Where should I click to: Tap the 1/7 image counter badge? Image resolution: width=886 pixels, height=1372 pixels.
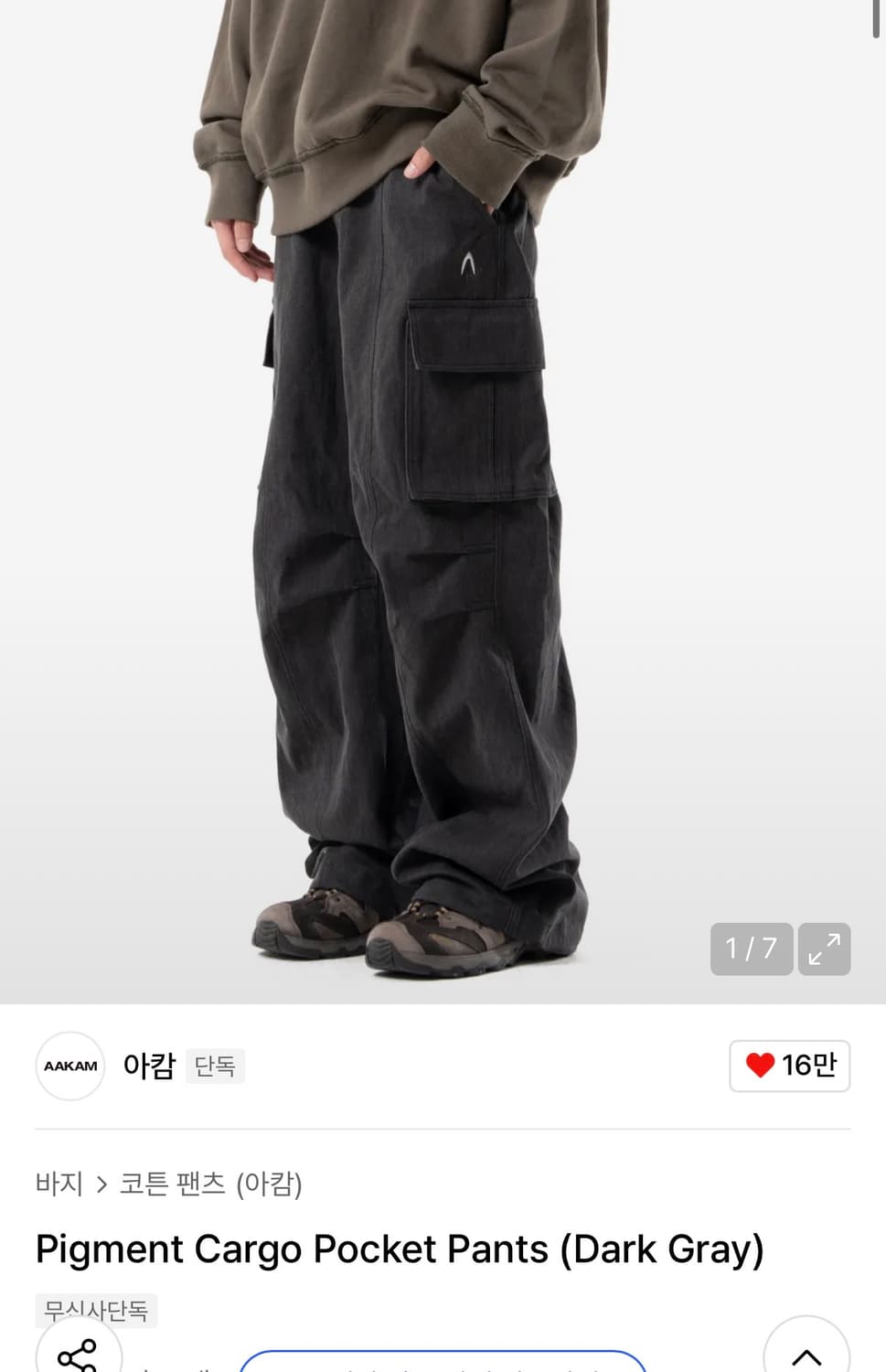(x=751, y=949)
